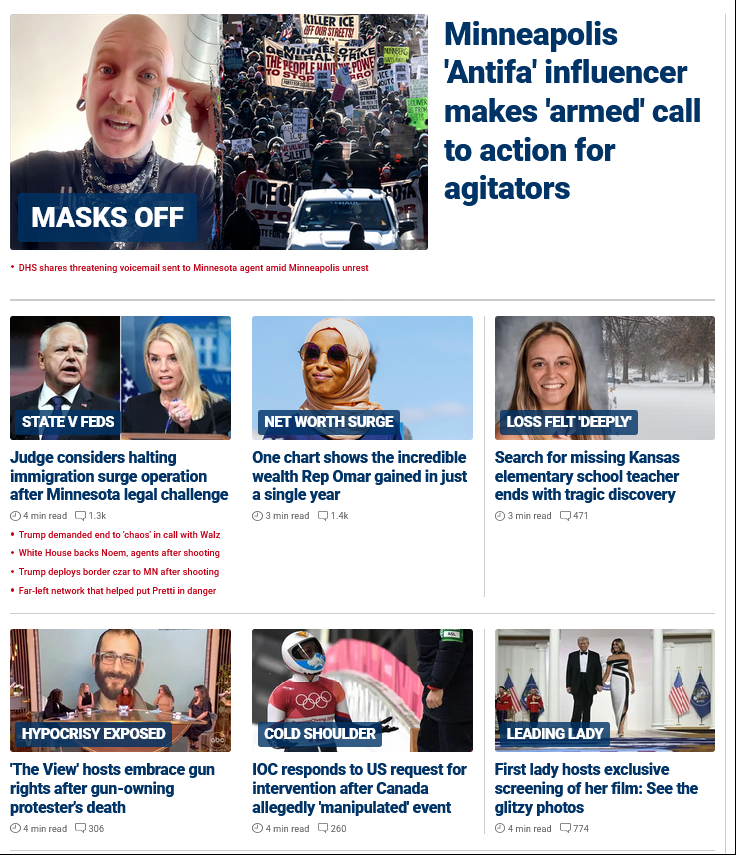Tap the MASKS OFF lead story image
Viewport: 736px width, 855px height.
pyautogui.click(x=219, y=131)
